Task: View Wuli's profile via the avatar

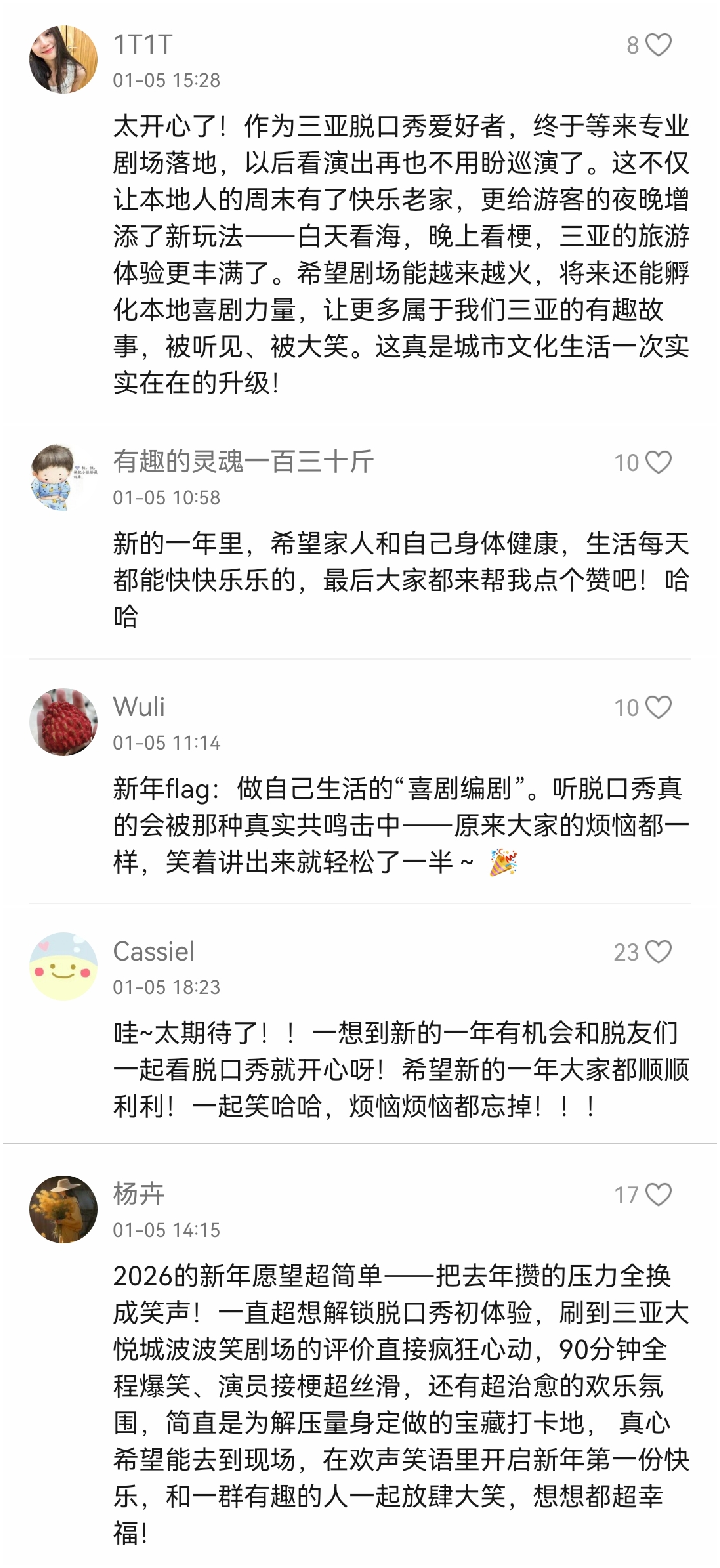Action: (x=63, y=722)
